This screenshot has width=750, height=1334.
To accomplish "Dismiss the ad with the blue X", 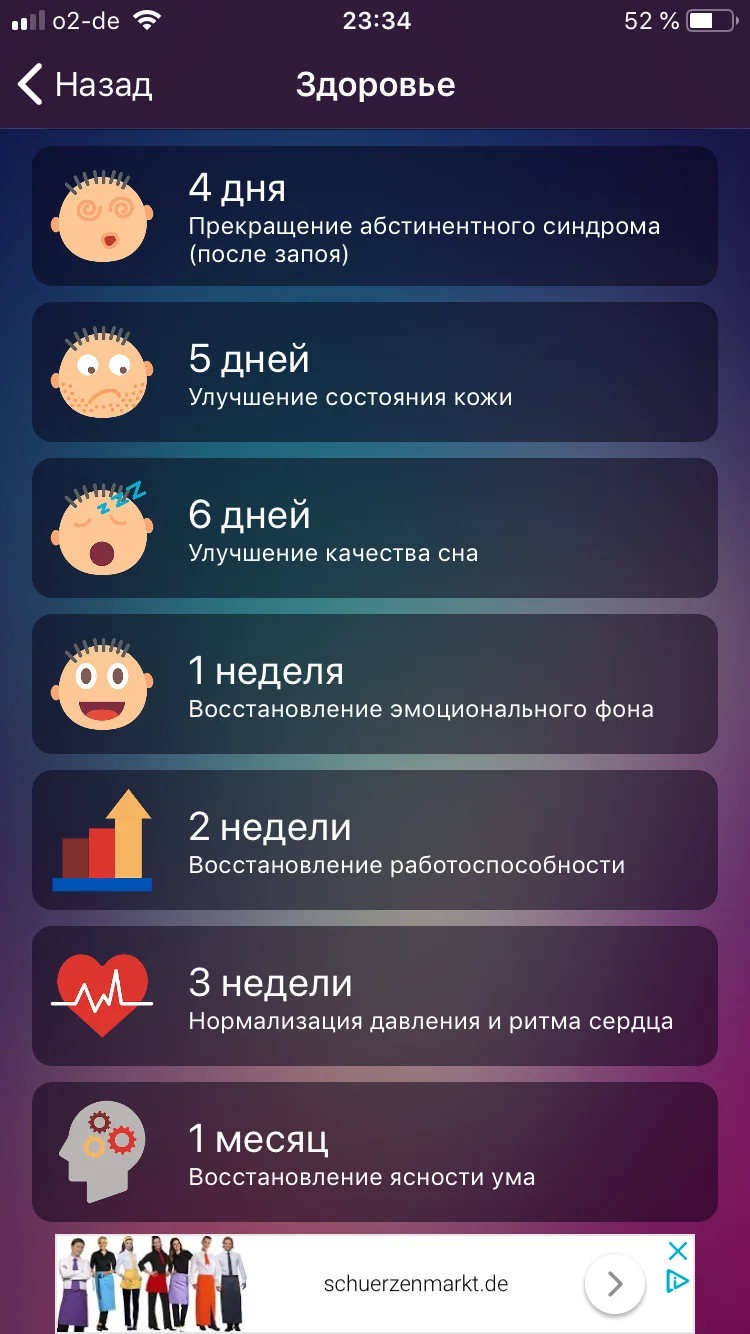I will tap(678, 1250).
